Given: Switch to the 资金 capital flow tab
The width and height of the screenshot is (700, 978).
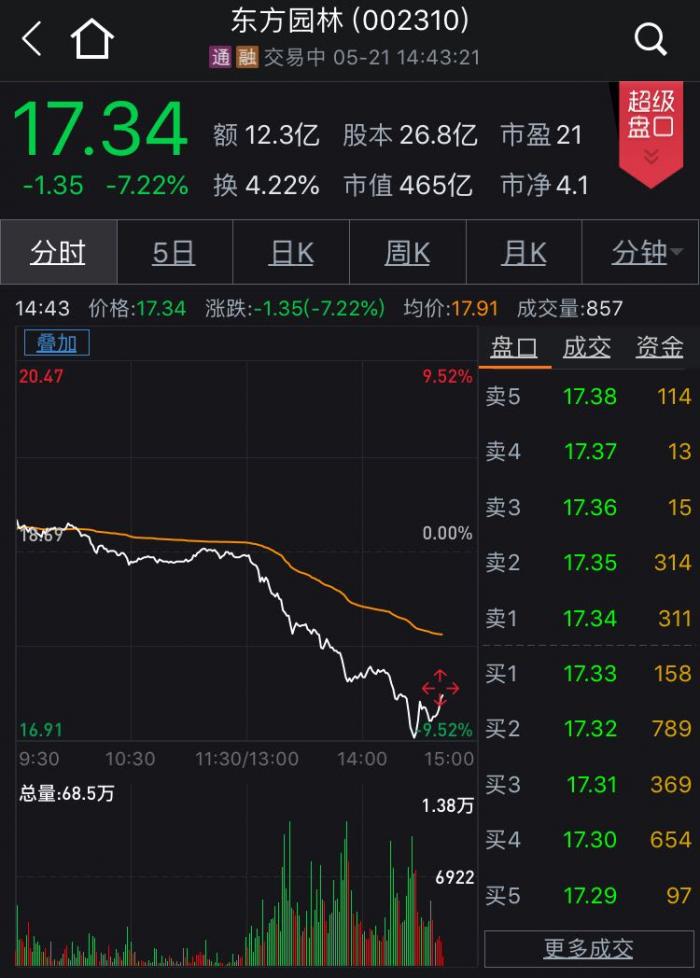Looking at the screenshot, I should click(x=660, y=348).
